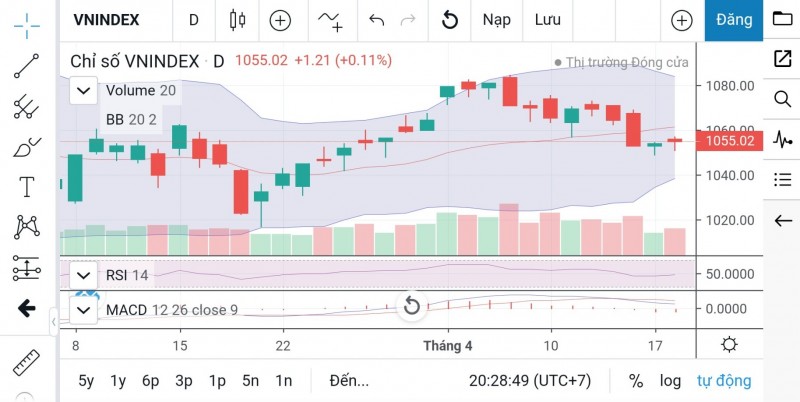Collapse the MACD indicator legend
Screen dimensions: 800x402
(x=83, y=310)
